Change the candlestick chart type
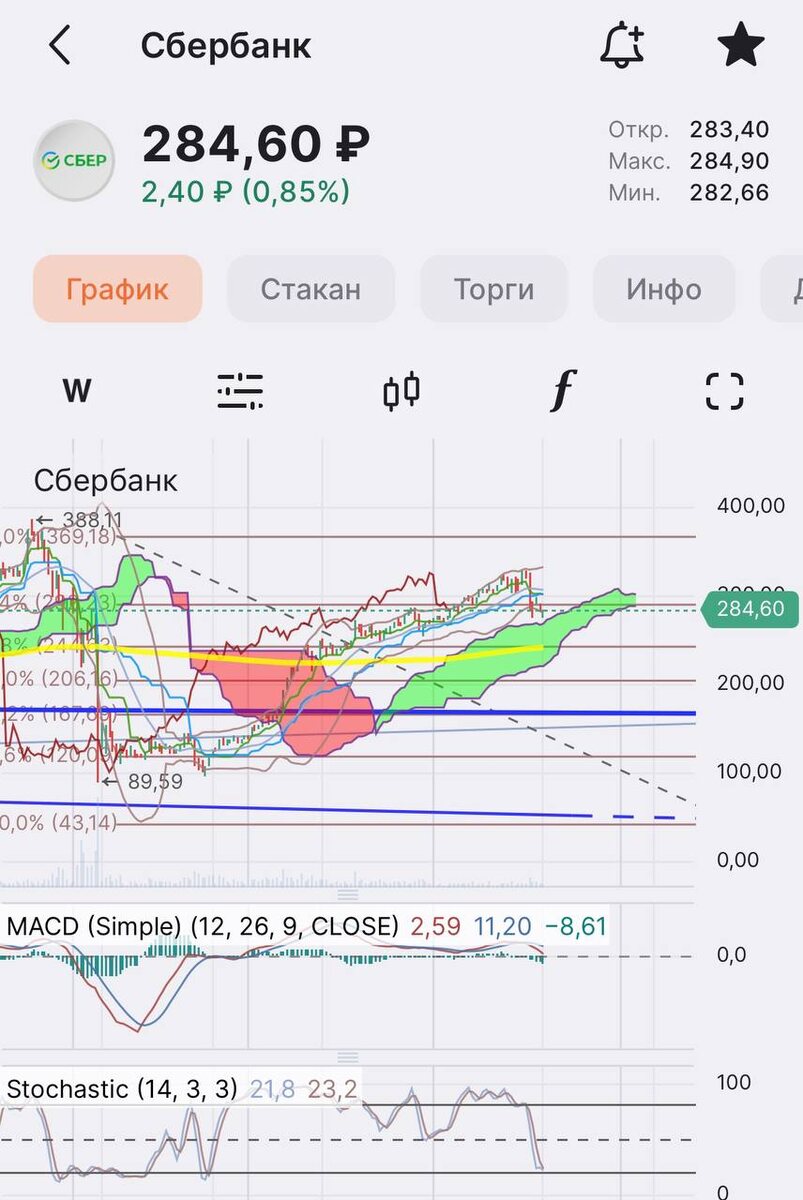The width and height of the screenshot is (803, 1200). point(402,390)
